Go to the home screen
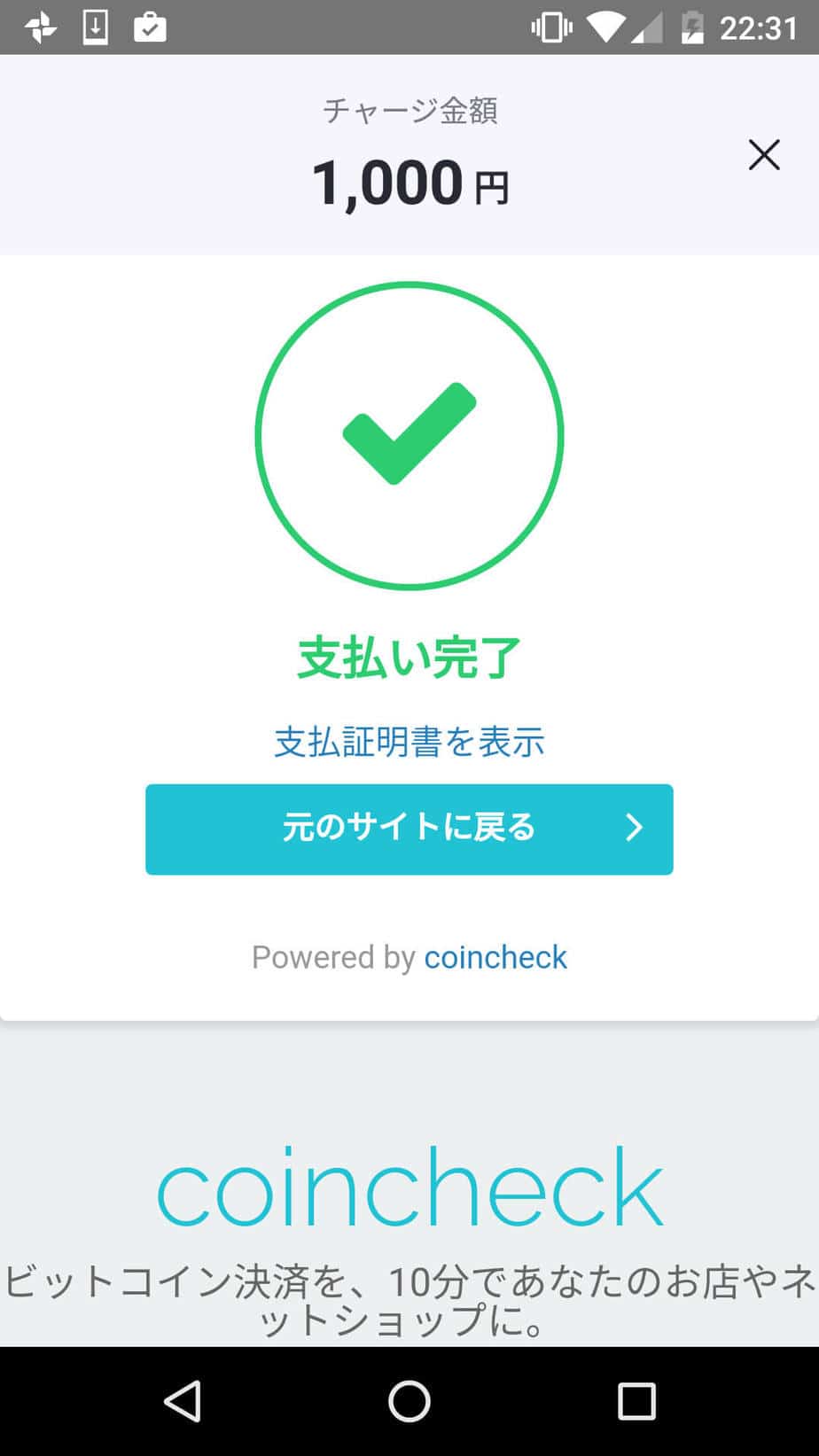The height and width of the screenshot is (1456, 819). (409, 1402)
